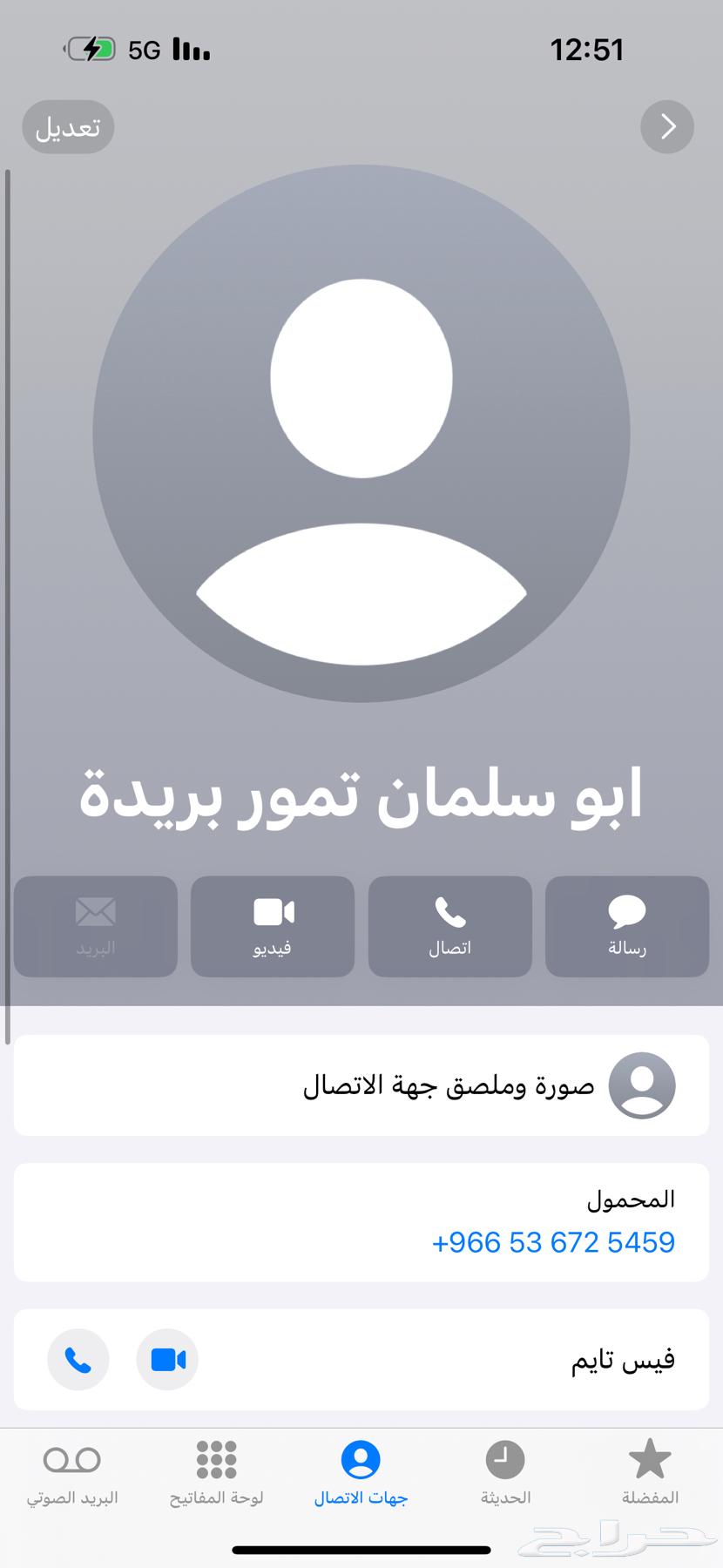This screenshot has height=1568, width=723.
Task: Open صورة وملصق جهة الاتصال row
Action: (361, 1085)
